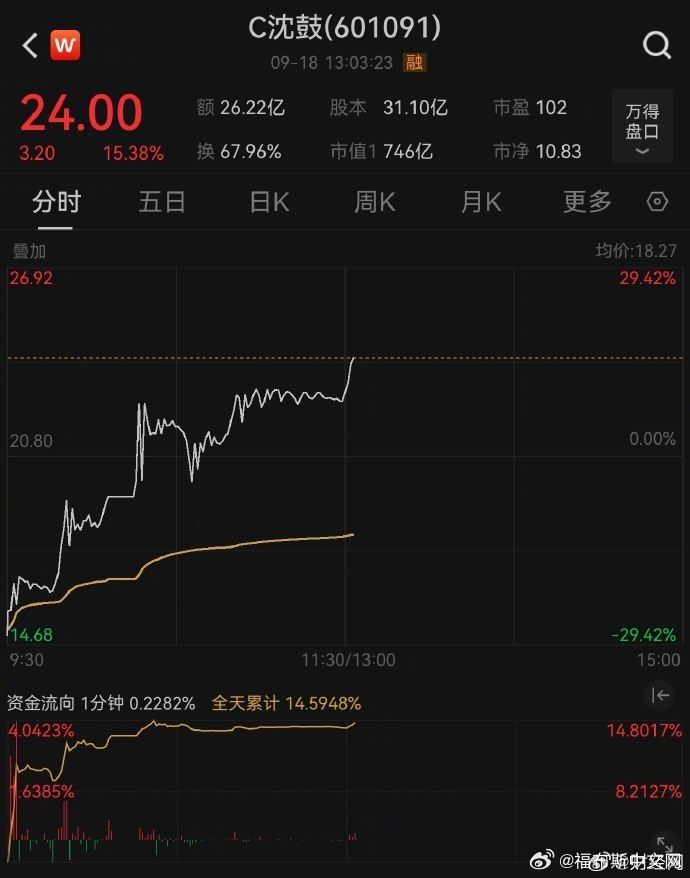Tap 叠加 to overlay a comparison
The image size is (690, 878).
tap(29, 251)
